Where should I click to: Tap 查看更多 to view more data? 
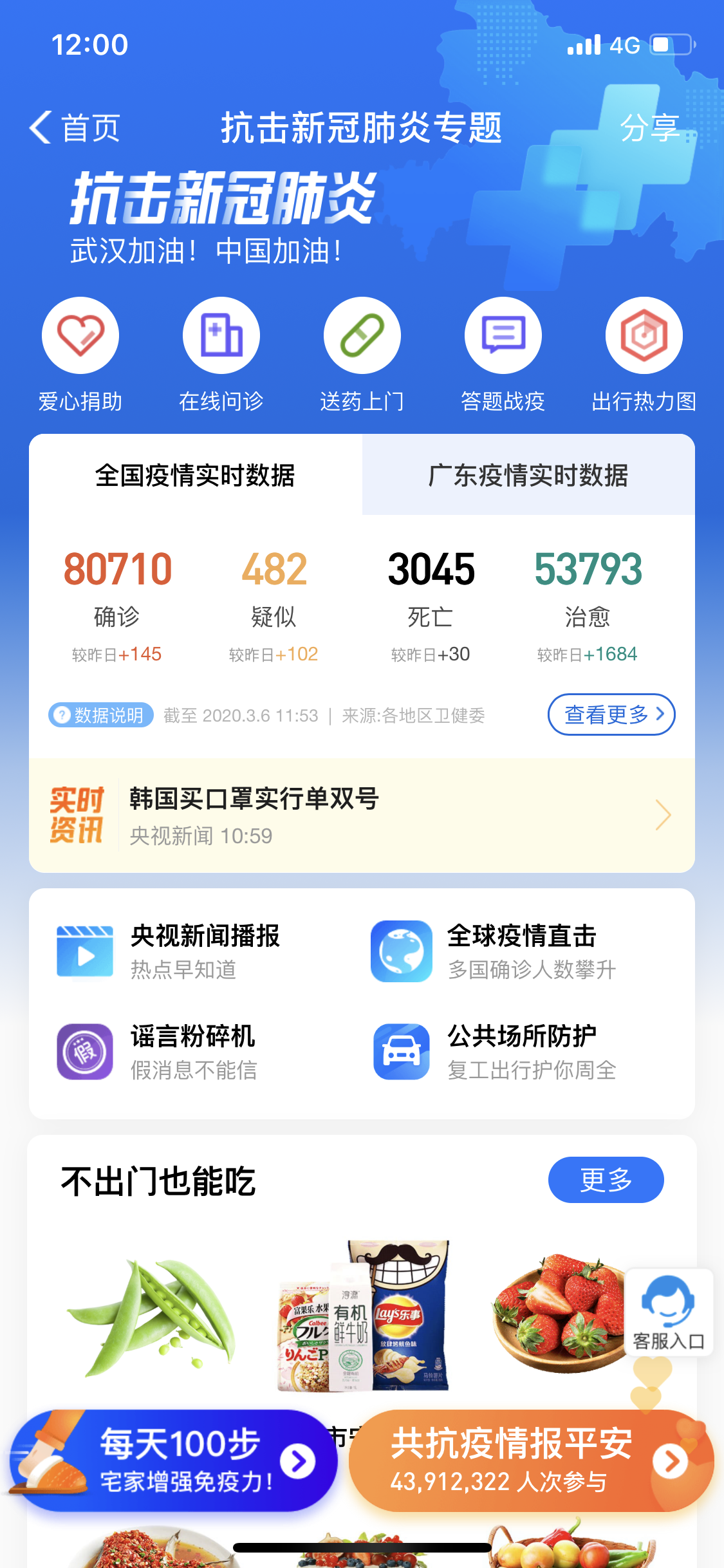[611, 714]
